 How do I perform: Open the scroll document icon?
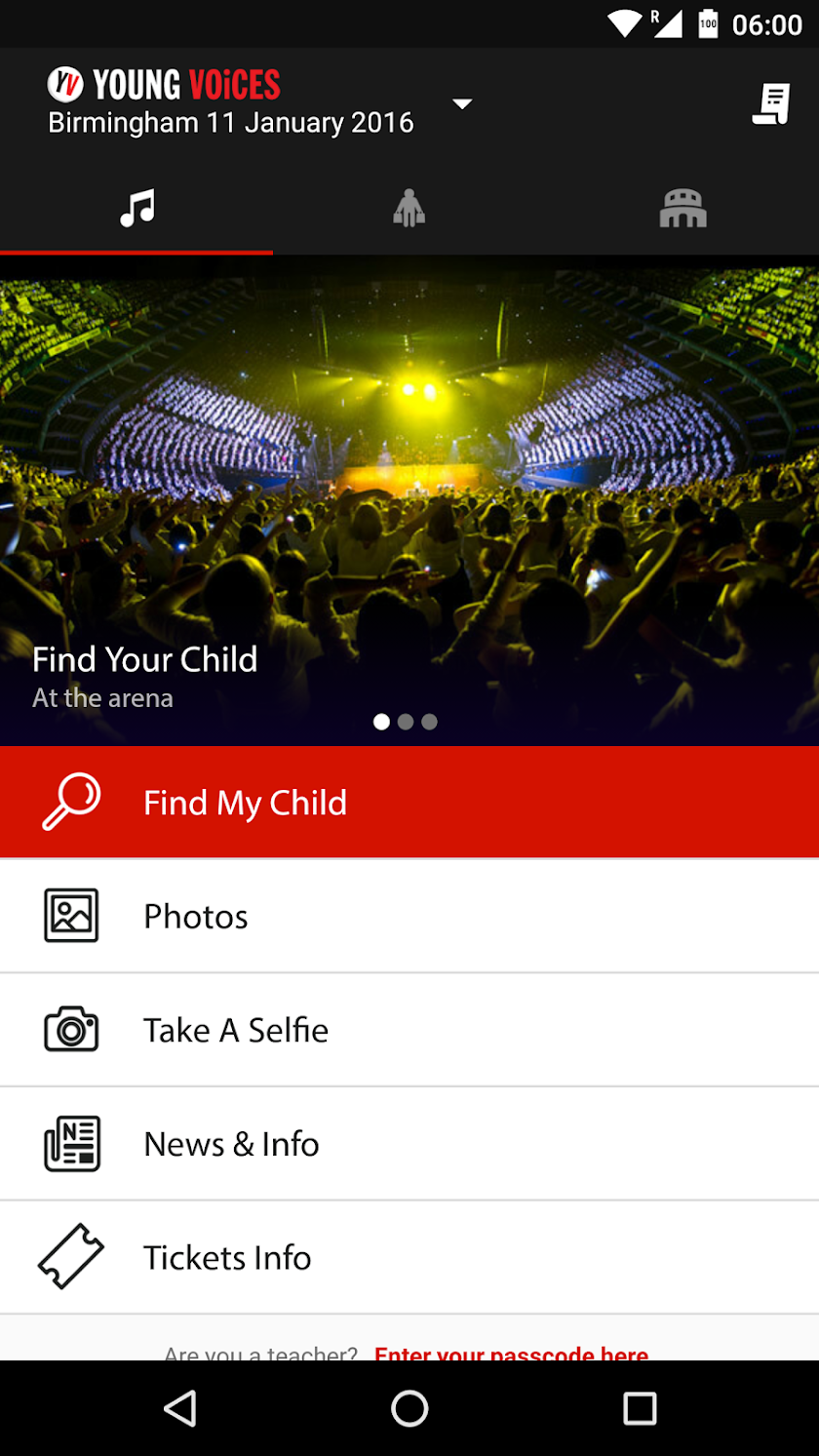[x=770, y=104]
